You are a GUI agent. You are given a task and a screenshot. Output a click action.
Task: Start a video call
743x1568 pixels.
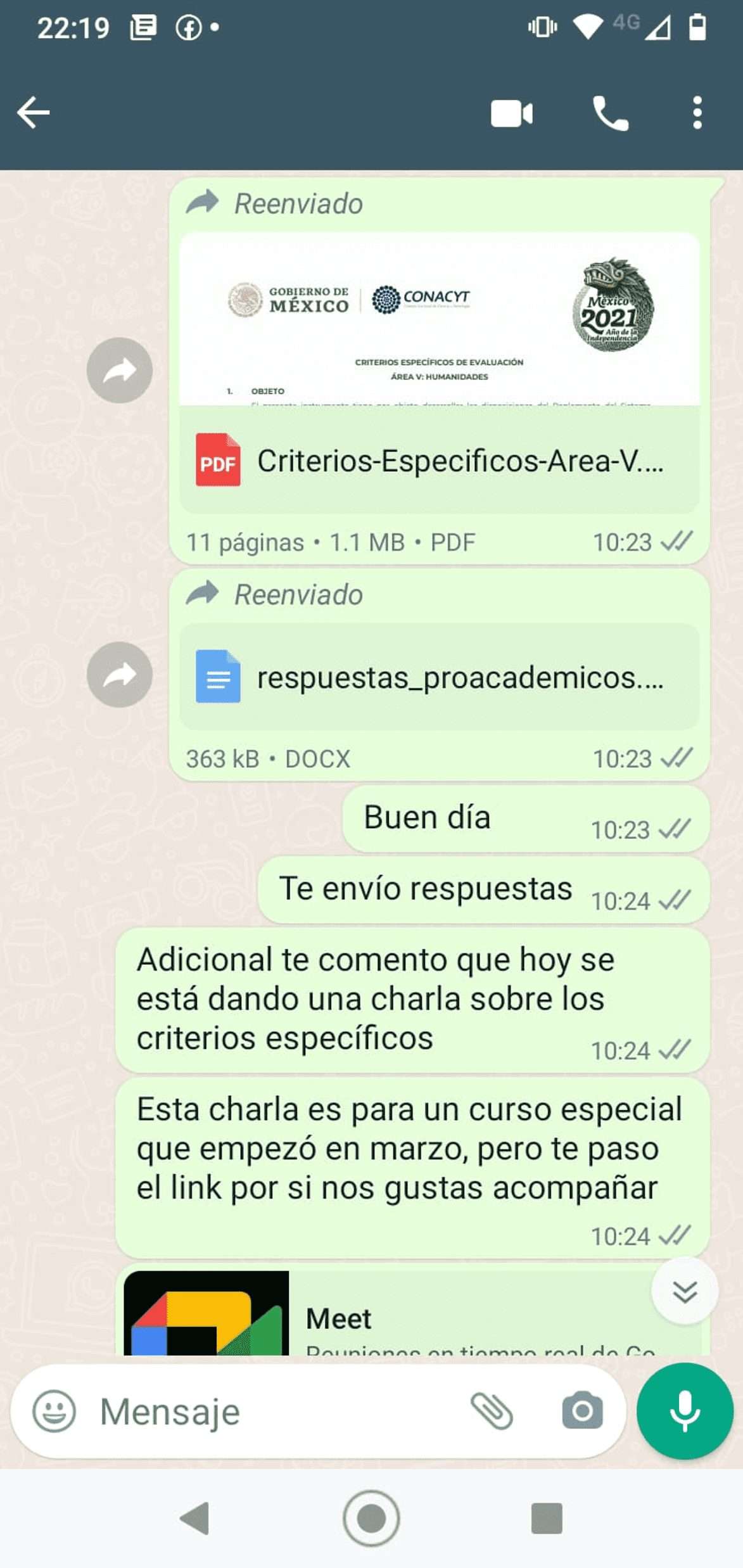pos(512,113)
